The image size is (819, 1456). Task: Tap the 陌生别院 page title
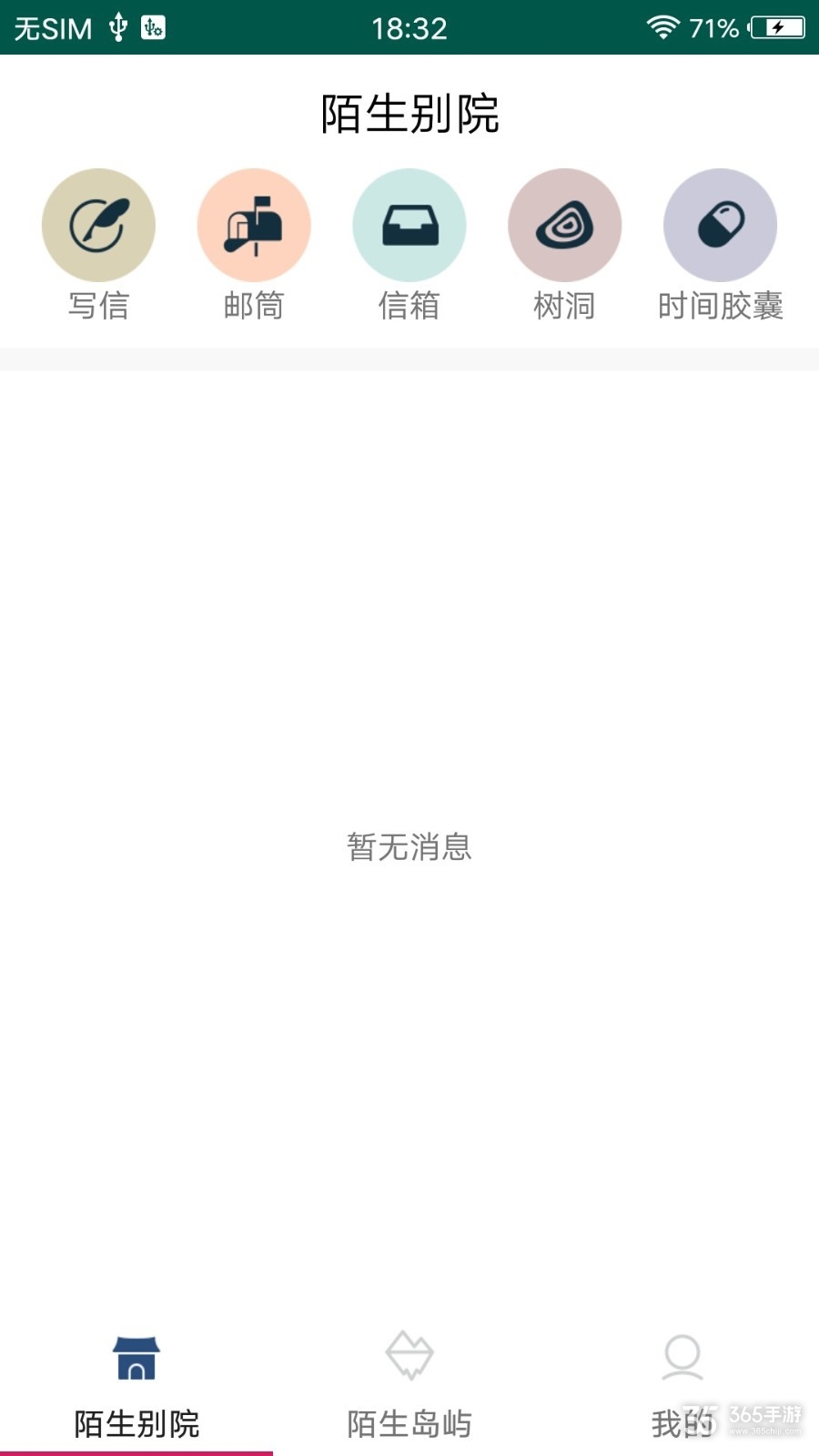(x=409, y=111)
